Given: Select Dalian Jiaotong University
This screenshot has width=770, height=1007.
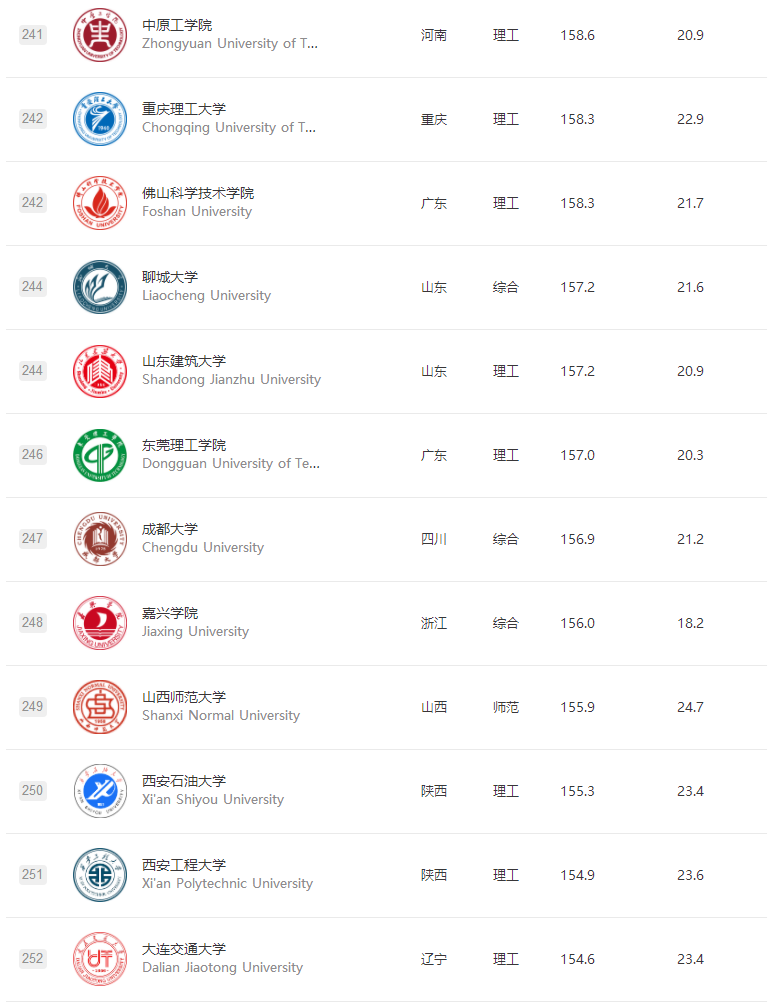Looking at the screenshot, I should pos(184,949).
